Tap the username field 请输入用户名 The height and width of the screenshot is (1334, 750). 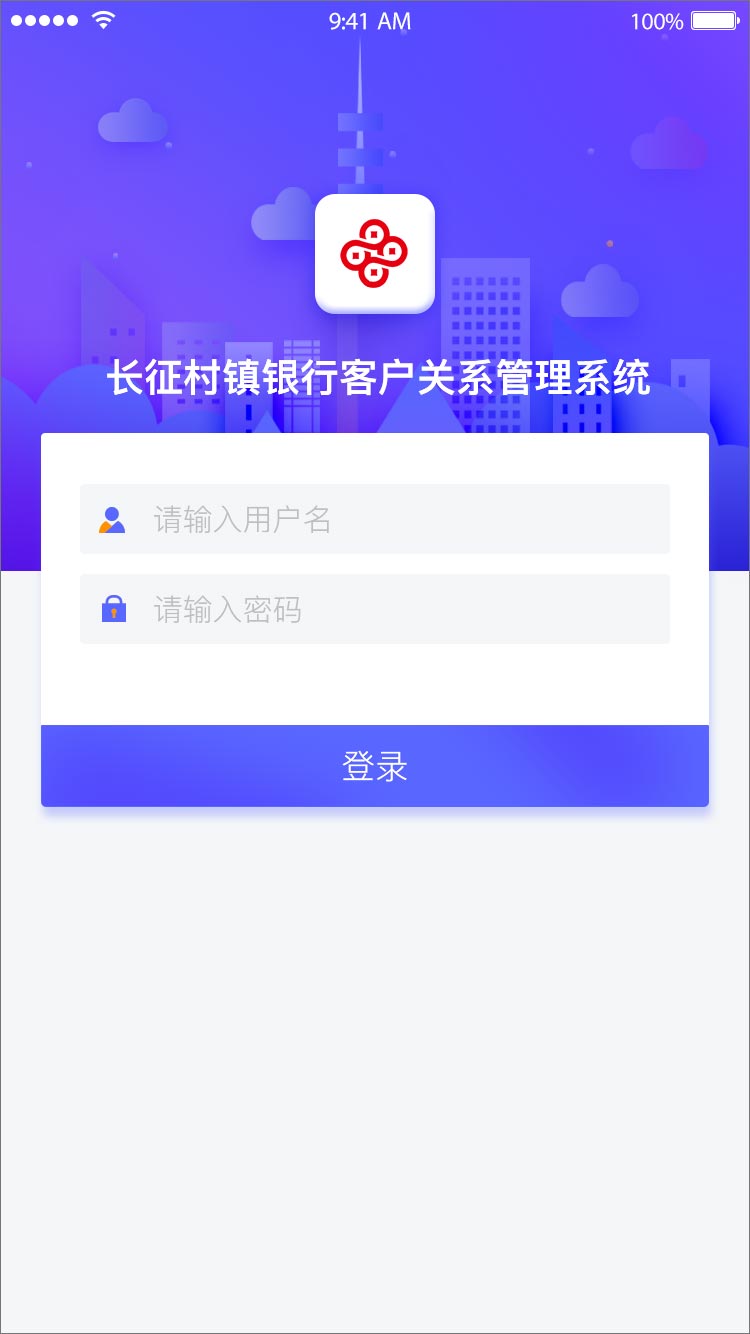click(375, 519)
